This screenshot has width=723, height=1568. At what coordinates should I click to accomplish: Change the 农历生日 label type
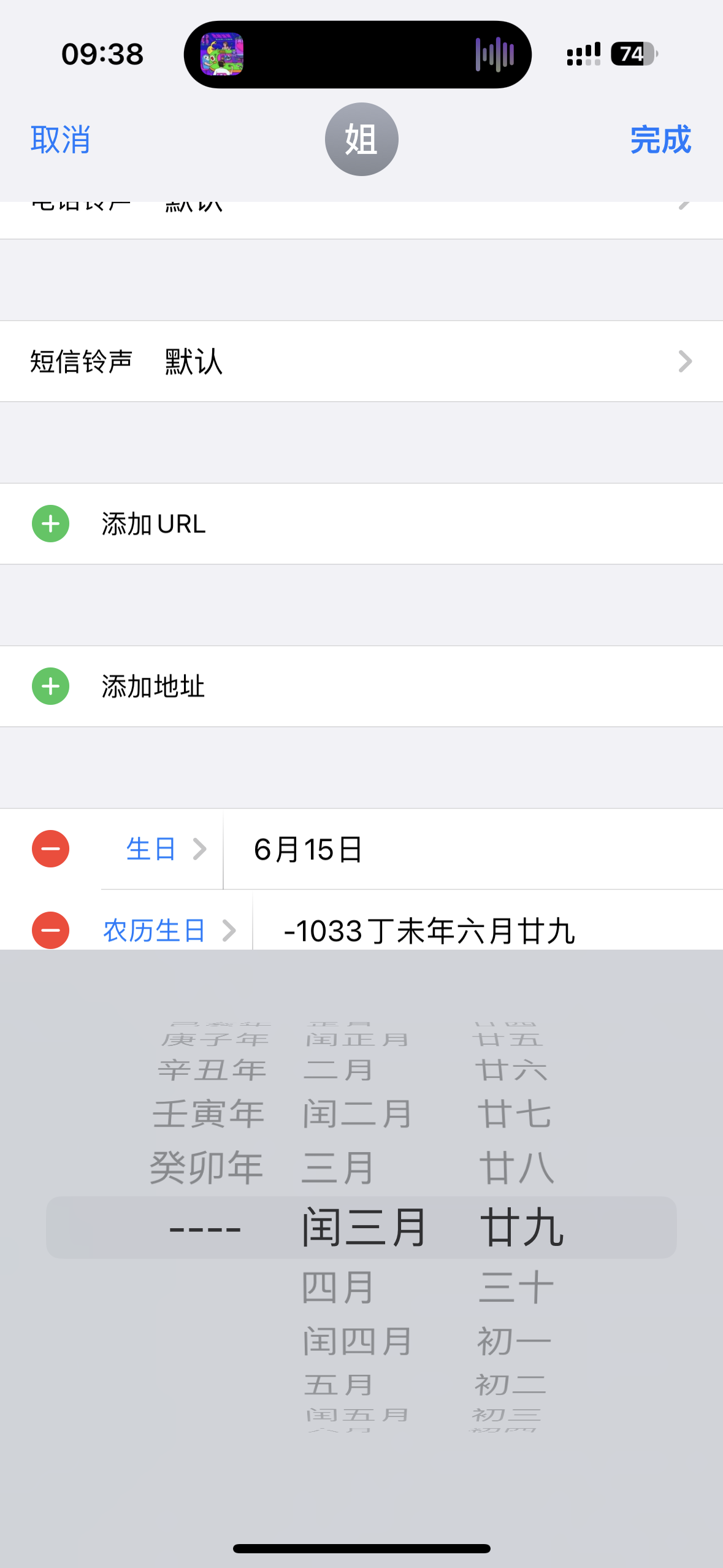tap(168, 931)
